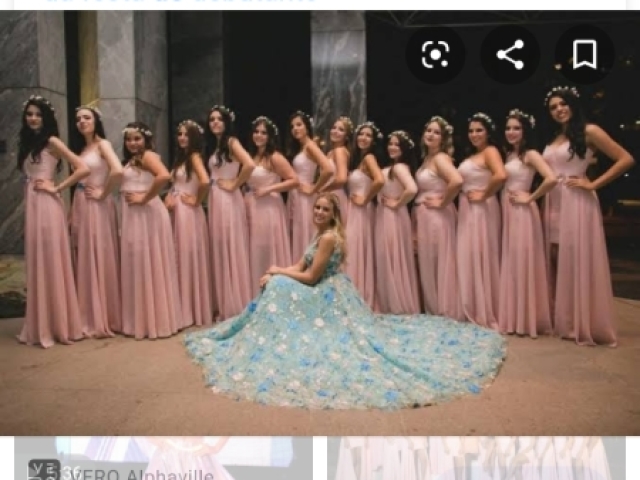The width and height of the screenshot is (640, 480).
Task: Save image with the bookmark icon
Action: tap(585, 55)
